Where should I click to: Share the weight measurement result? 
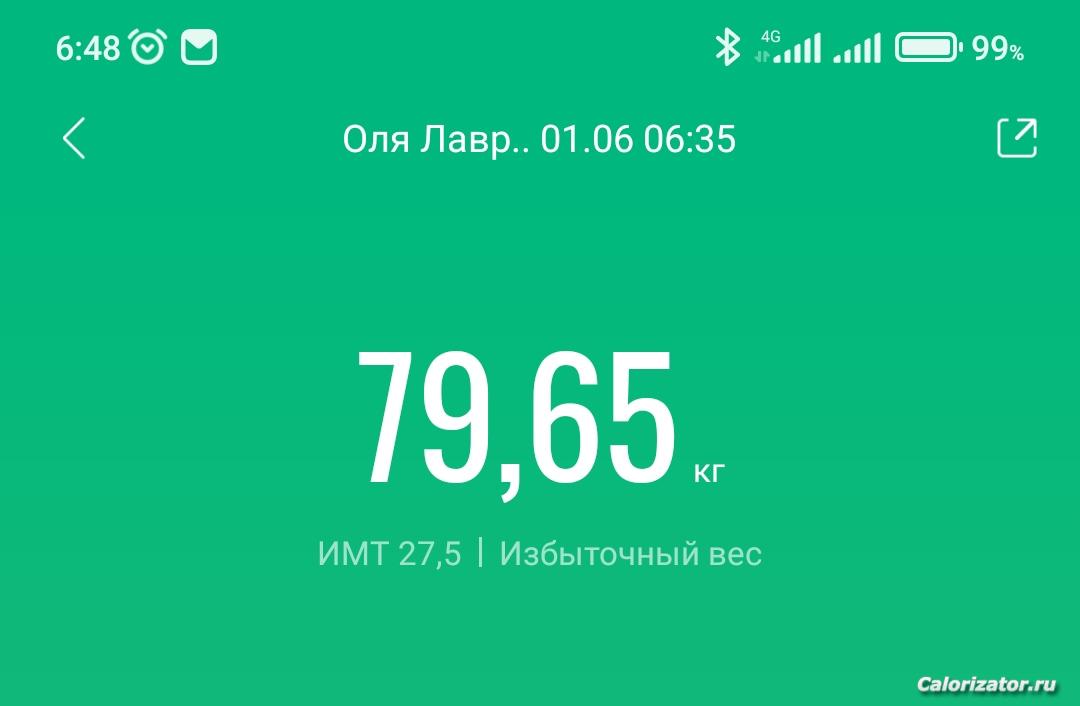click(x=1016, y=138)
